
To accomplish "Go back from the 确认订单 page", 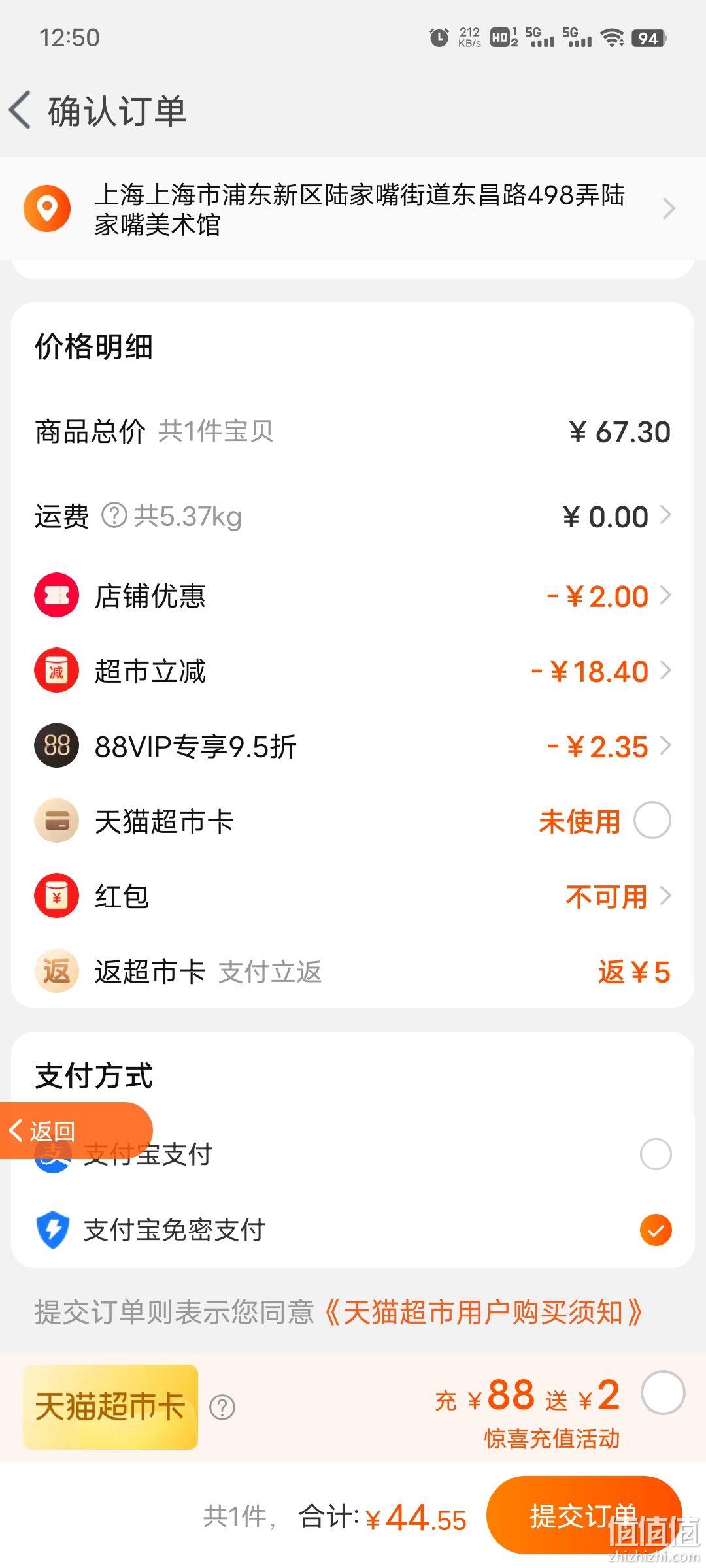I will pos(21,110).
